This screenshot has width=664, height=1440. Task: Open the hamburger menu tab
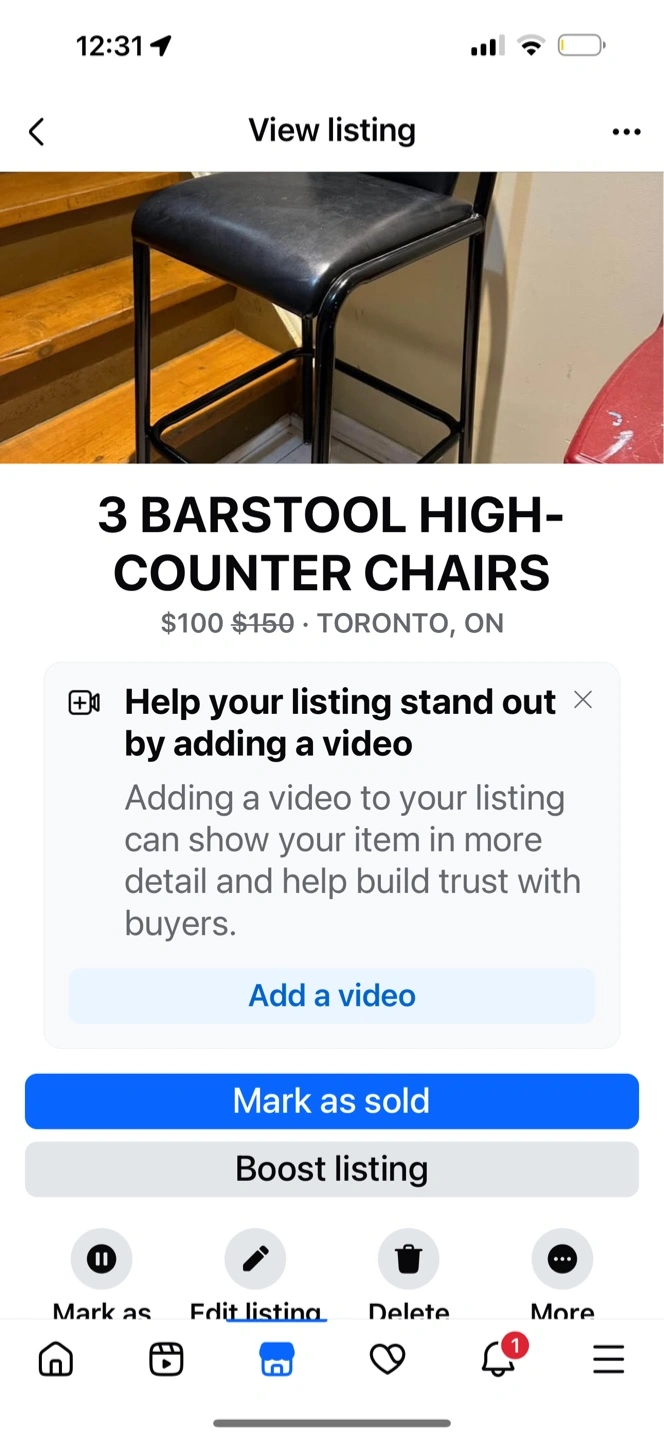point(609,1359)
